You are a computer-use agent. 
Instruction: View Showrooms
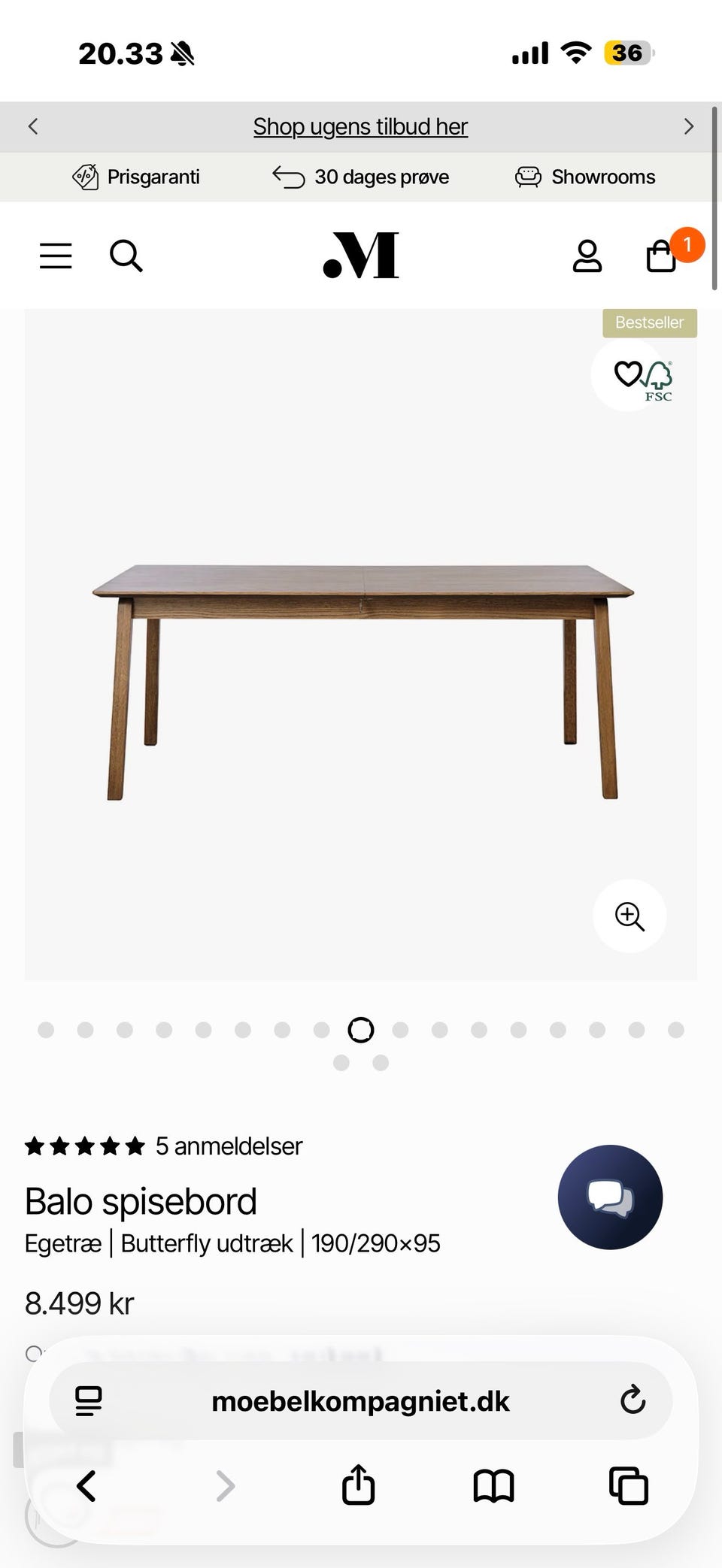tap(585, 177)
